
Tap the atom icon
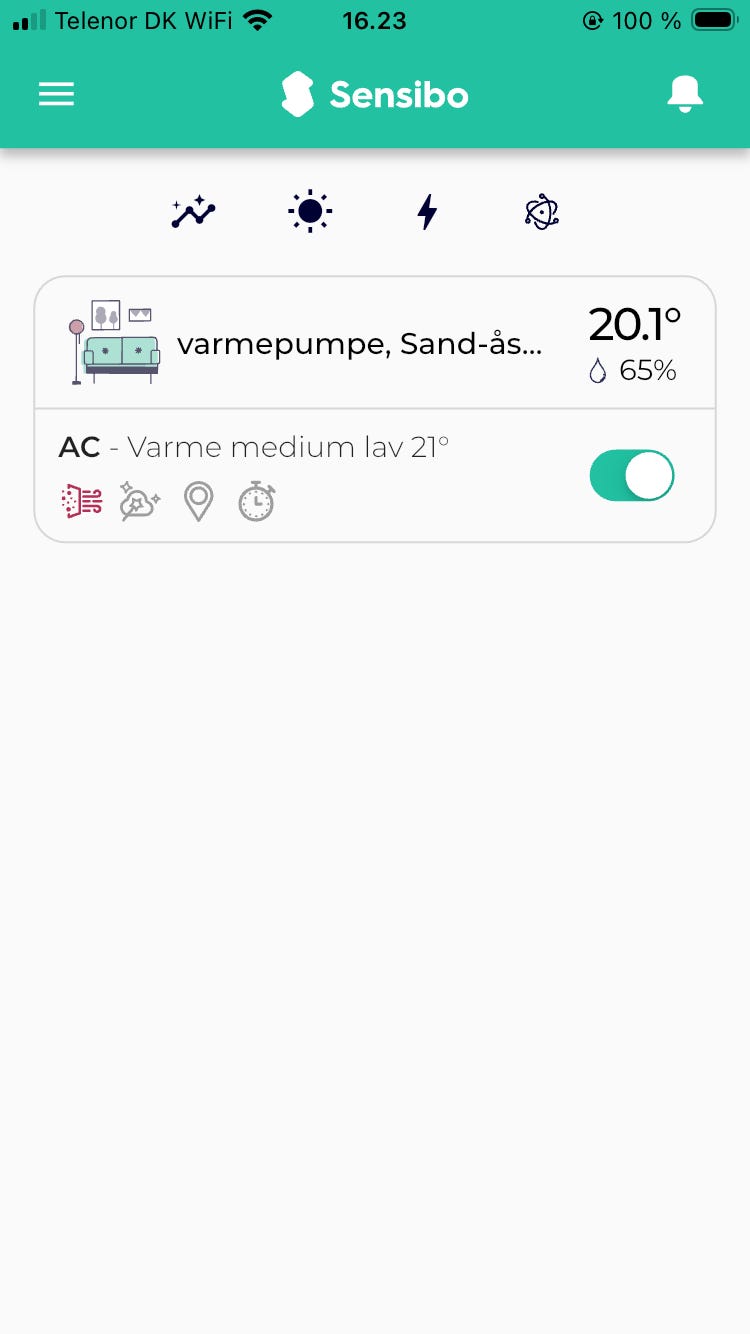[542, 212]
